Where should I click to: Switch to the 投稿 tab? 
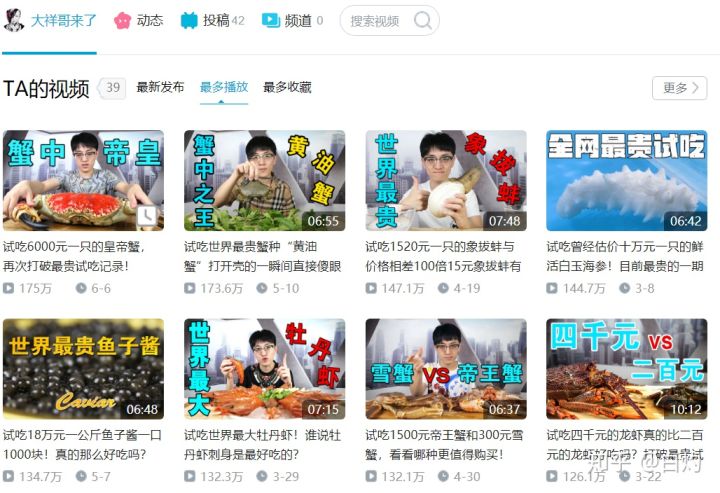213,20
